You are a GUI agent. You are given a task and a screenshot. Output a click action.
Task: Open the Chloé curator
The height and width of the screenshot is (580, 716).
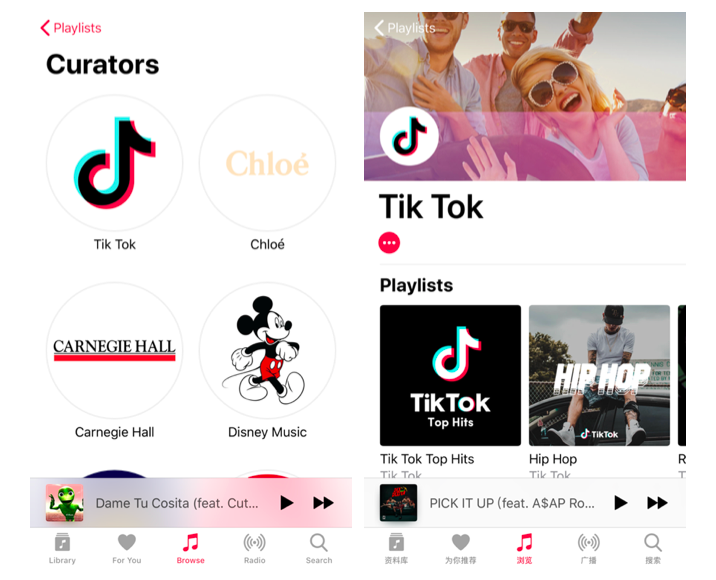pos(267,163)
